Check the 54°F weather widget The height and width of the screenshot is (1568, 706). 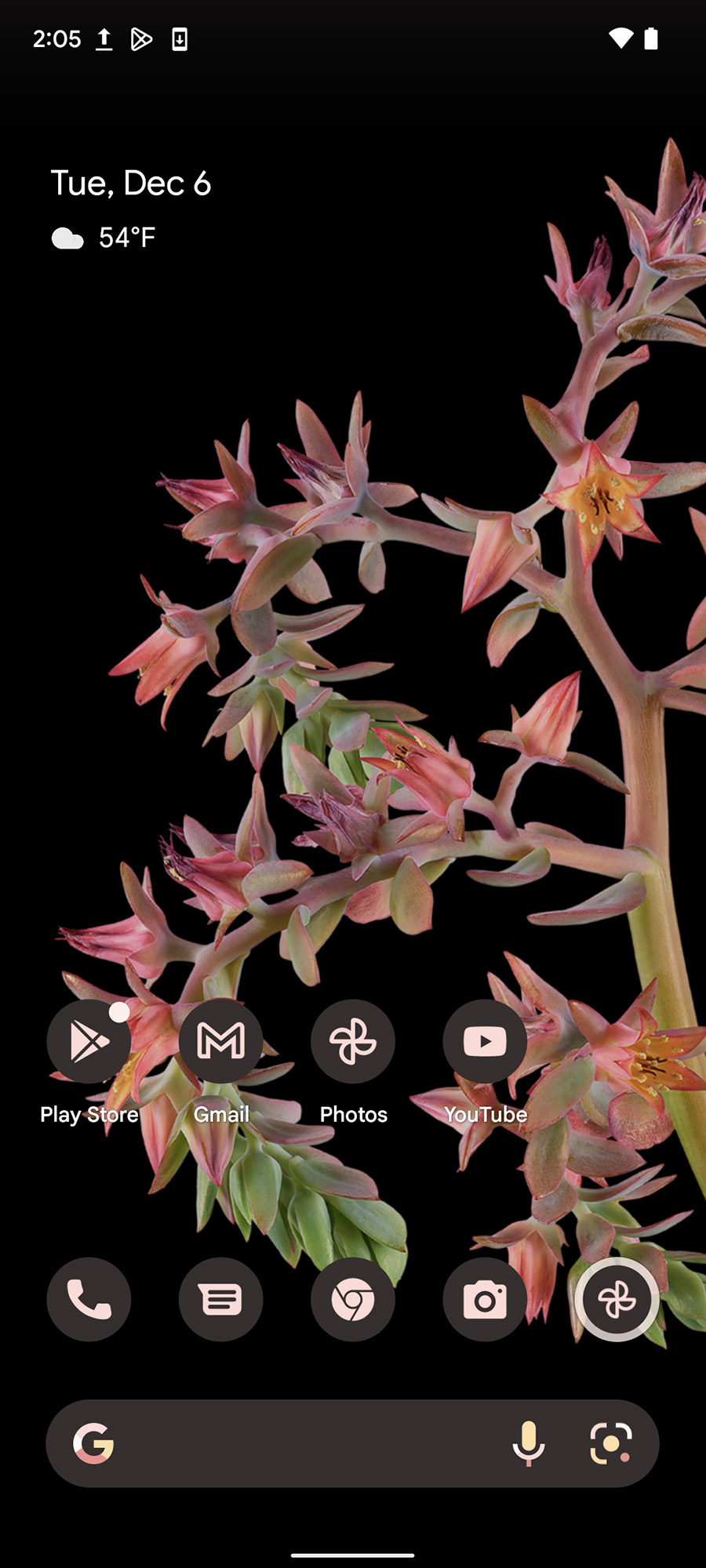coord(104,238)
